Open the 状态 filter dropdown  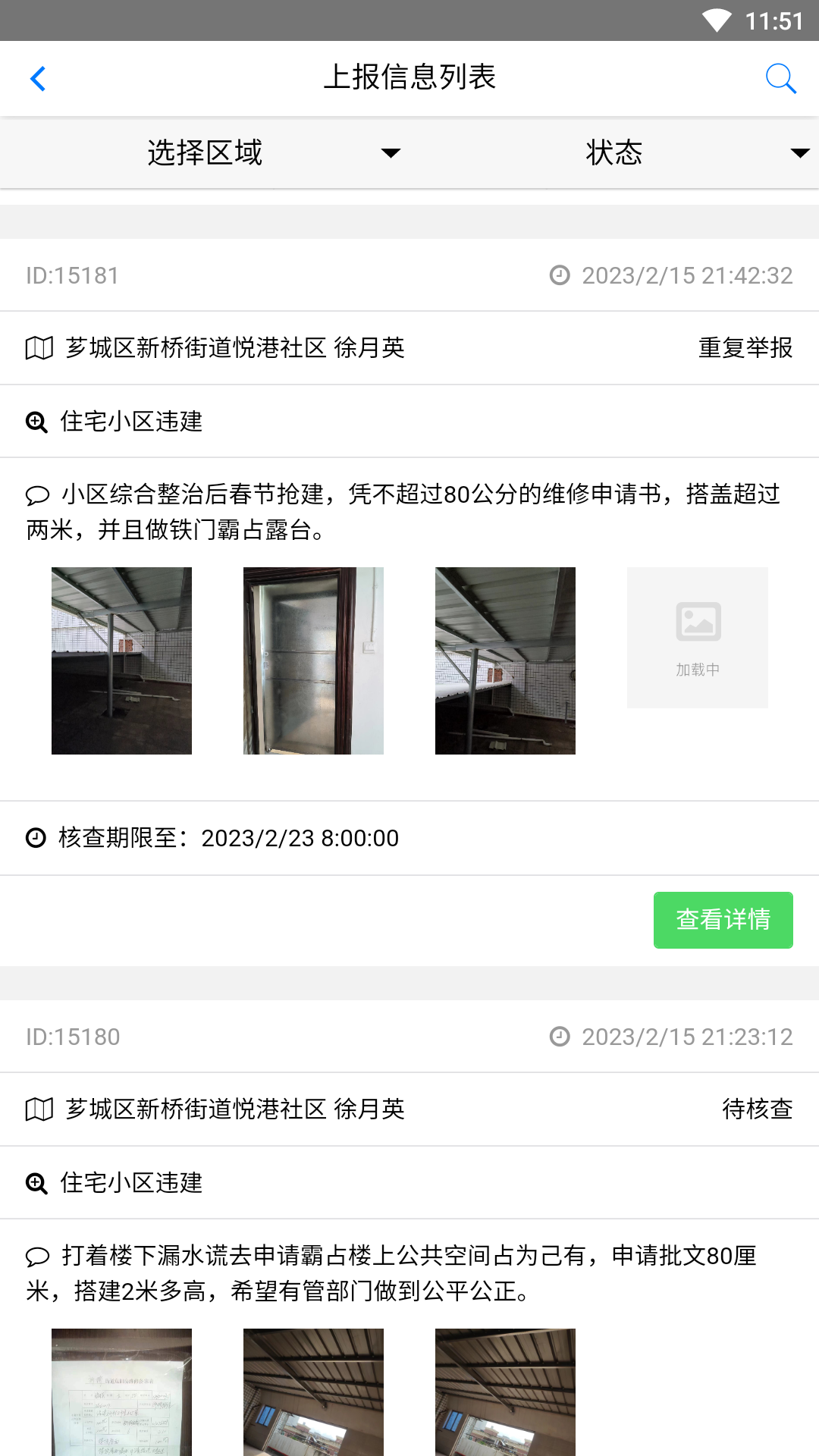point(682,152)
